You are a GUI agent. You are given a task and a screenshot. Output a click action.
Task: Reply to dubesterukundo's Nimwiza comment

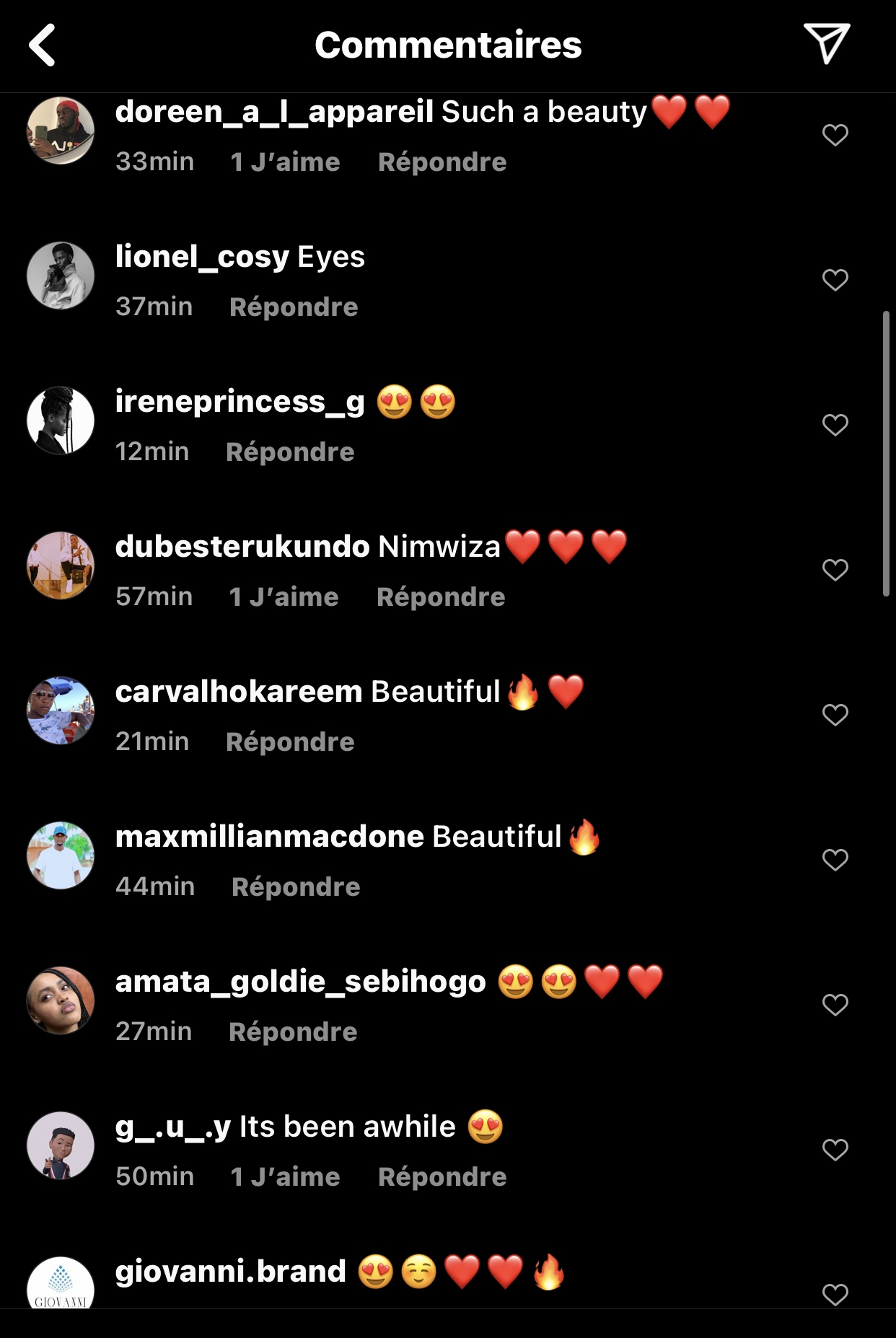coord(440,597)
